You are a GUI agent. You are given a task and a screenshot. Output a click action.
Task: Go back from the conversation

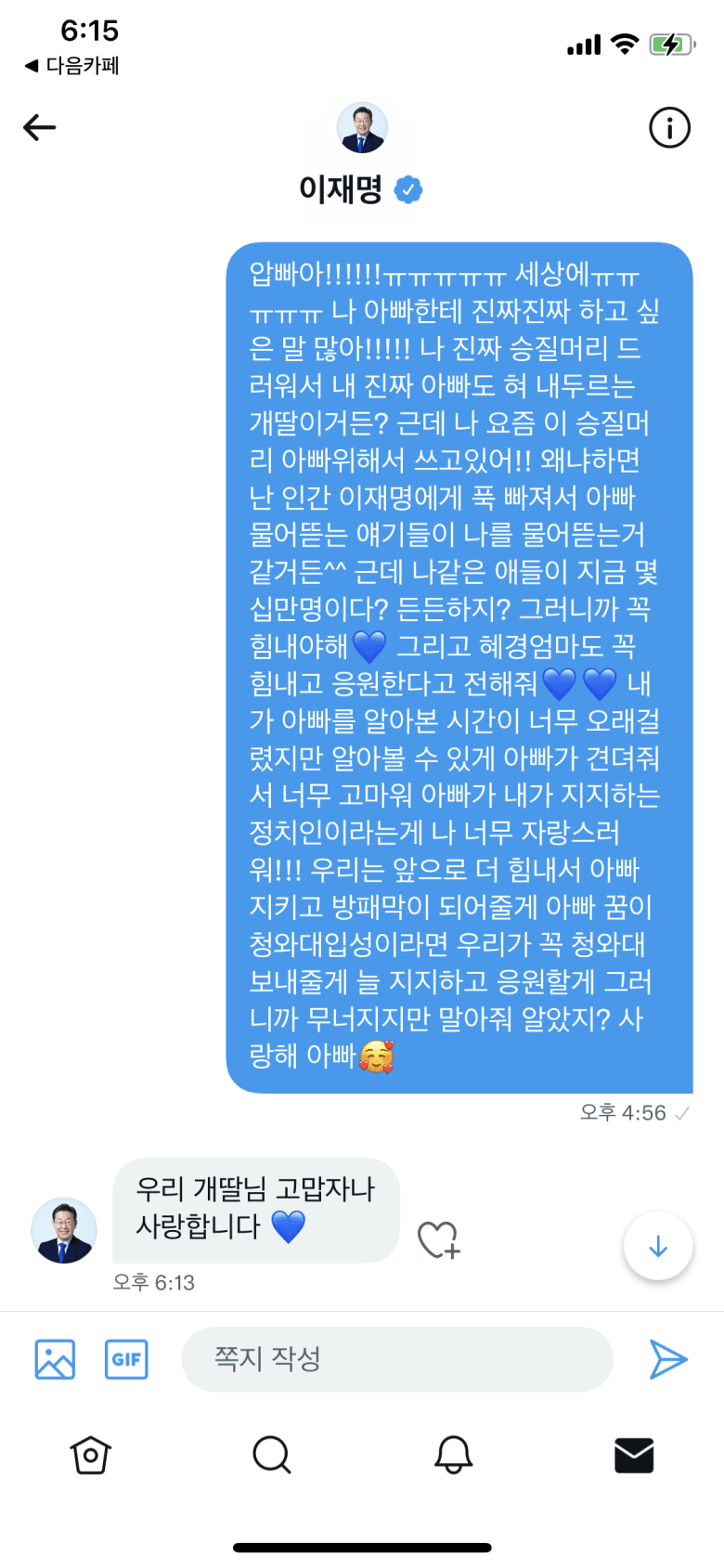coord(40,127)
